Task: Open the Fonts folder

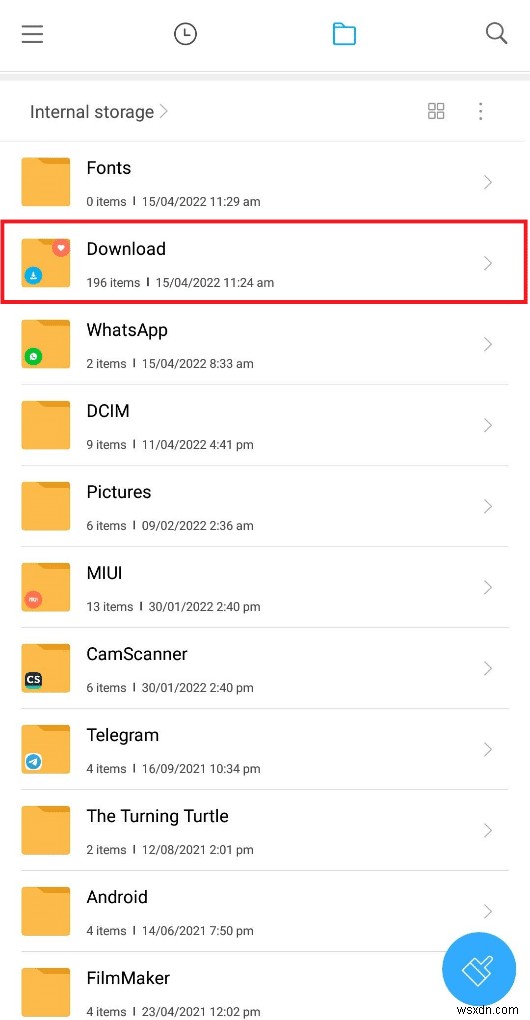Action: click(265, 183)
